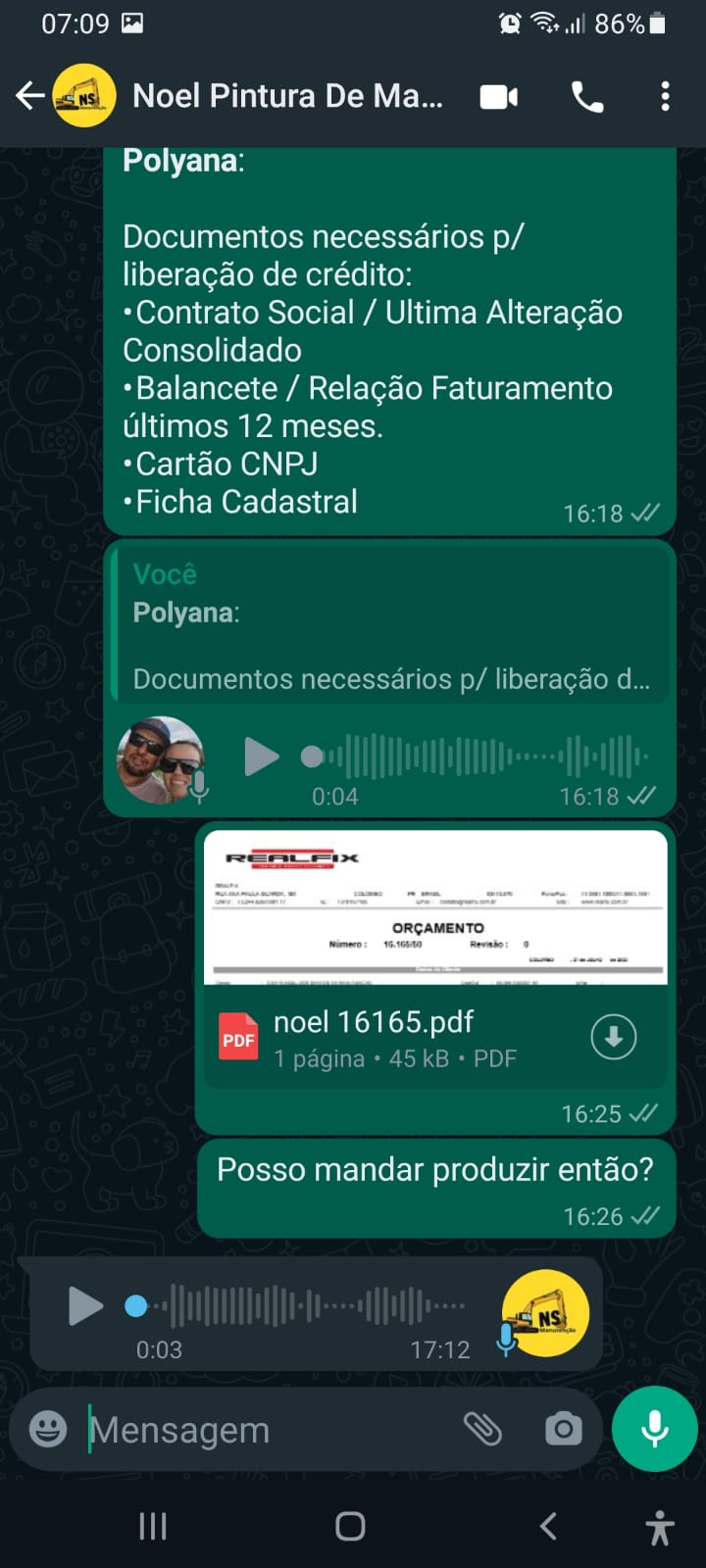Go back to the chat list
The image size is (706, 1568).
[x=29, y=96]
